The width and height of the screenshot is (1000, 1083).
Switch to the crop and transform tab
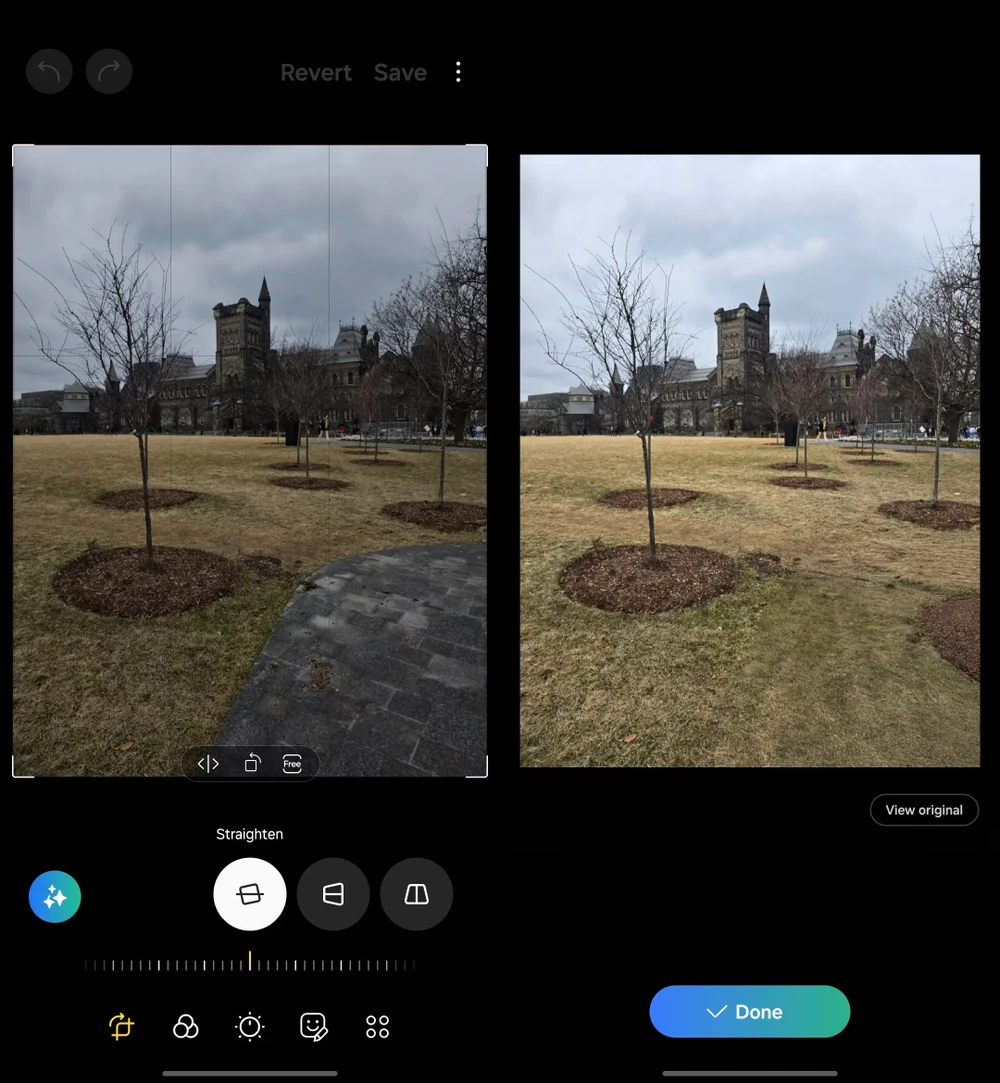point(121,1026)
